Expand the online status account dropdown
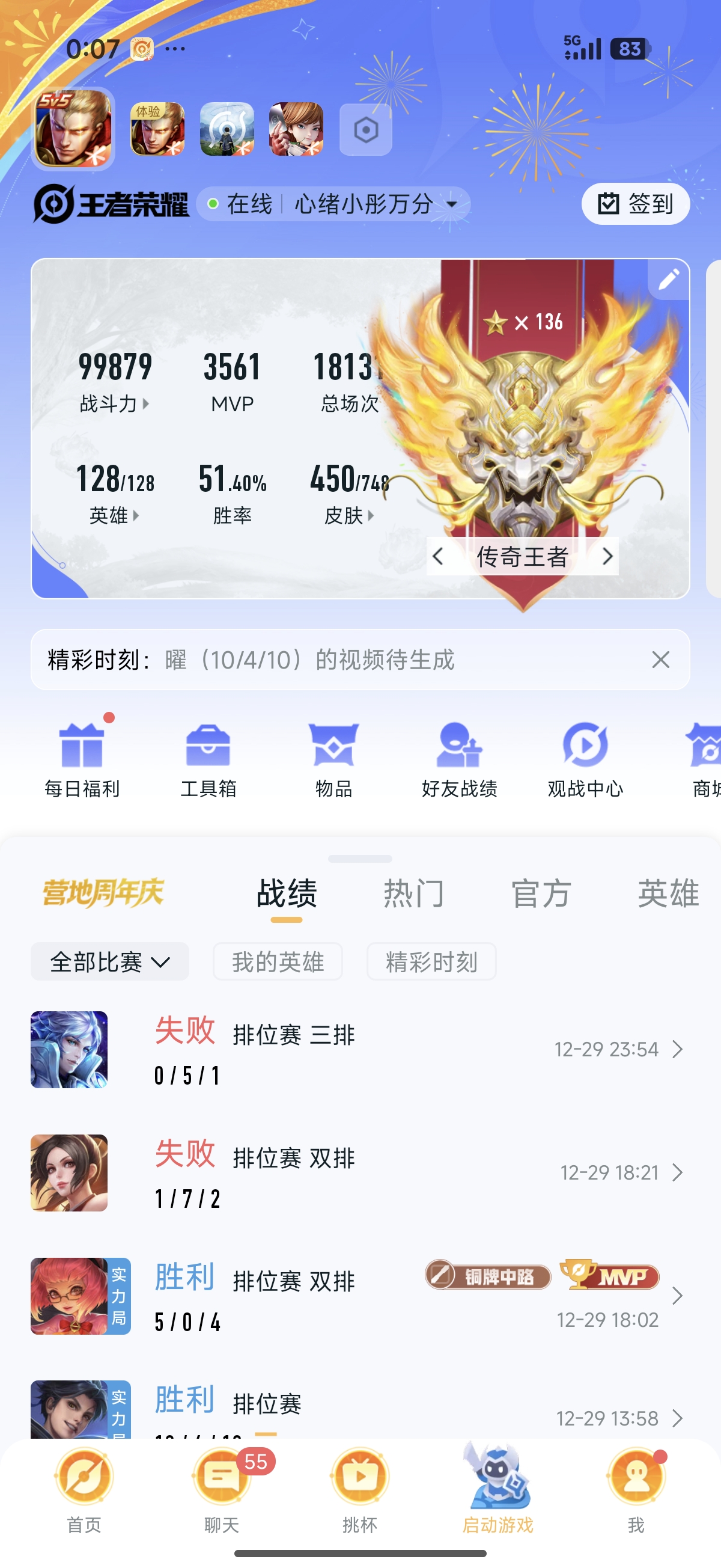 tap(451, 204)
